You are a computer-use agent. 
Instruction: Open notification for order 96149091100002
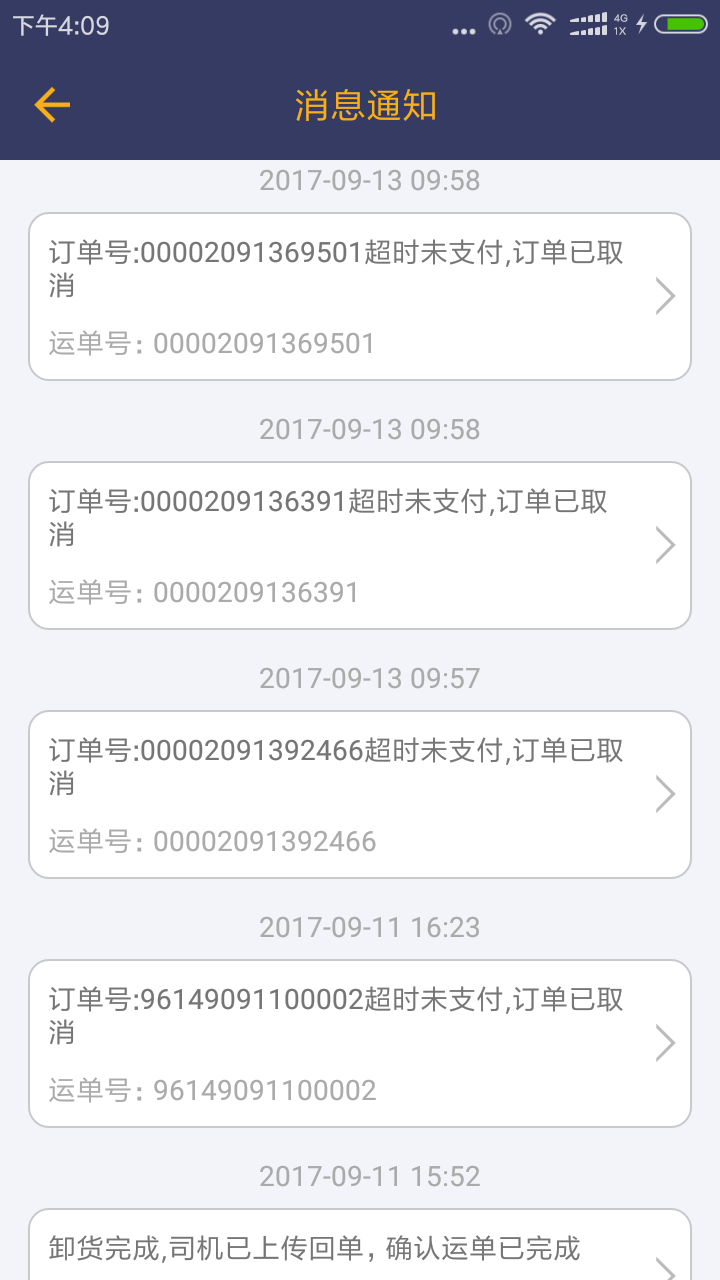[360, 1044]
